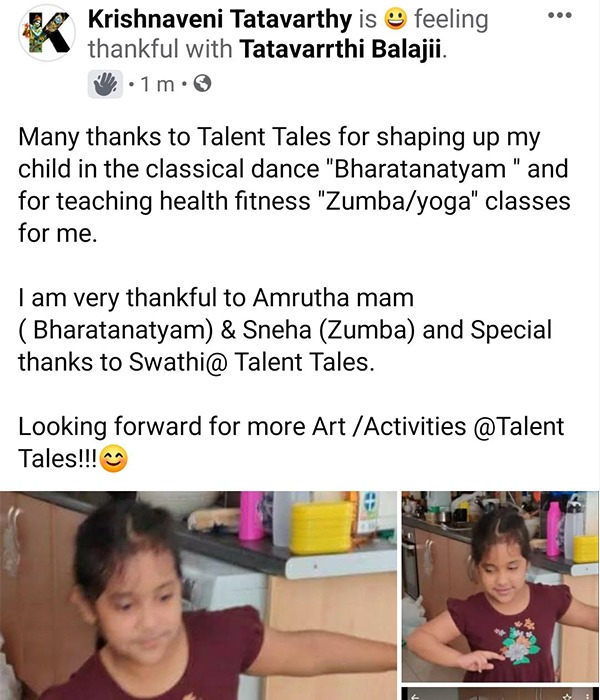Viewport: 600px width, 700px height.
Task: Visit Krishnaveni Tatavarthy's profile via her name
Action: (218, 19)
